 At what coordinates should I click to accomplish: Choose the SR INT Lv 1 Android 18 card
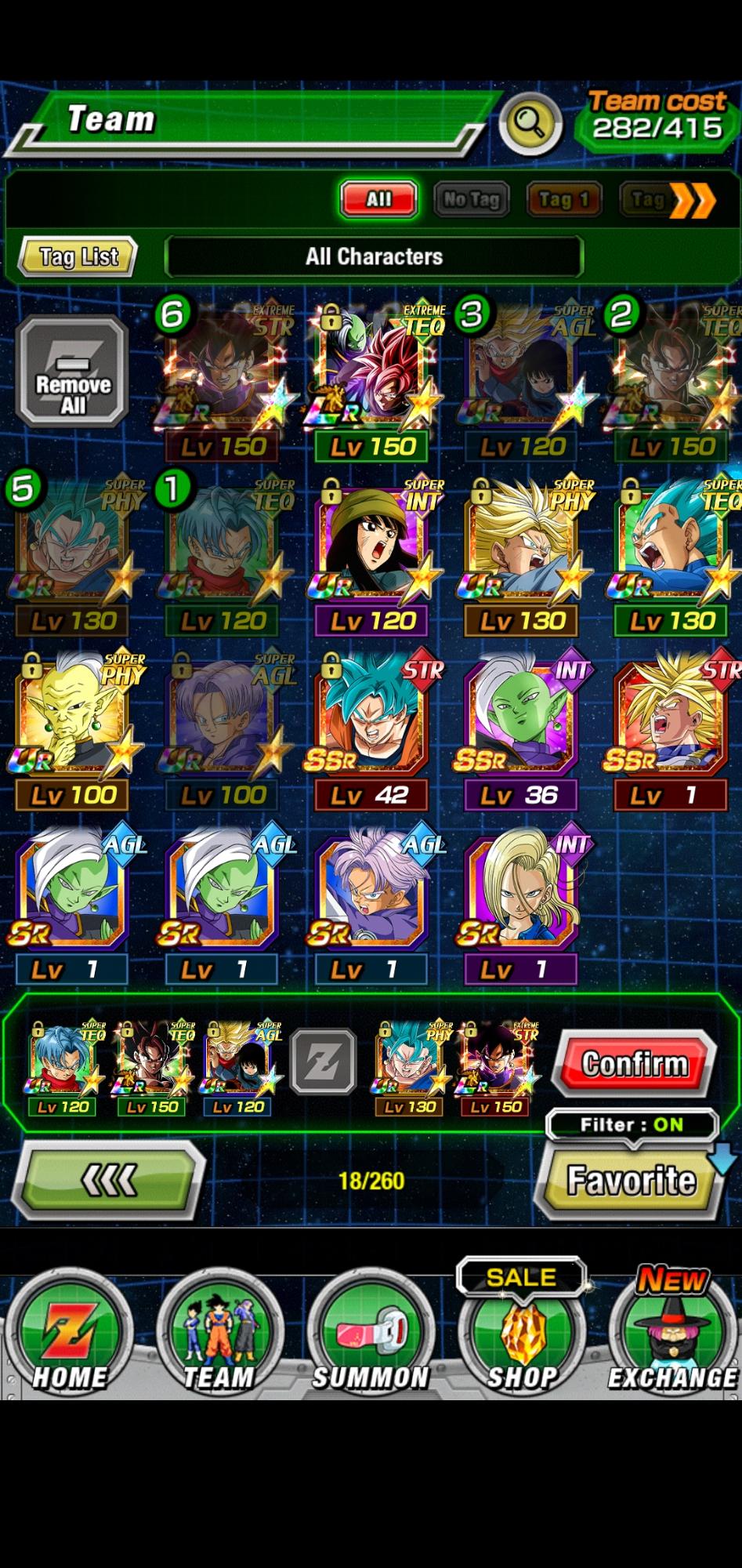point(523,903)
